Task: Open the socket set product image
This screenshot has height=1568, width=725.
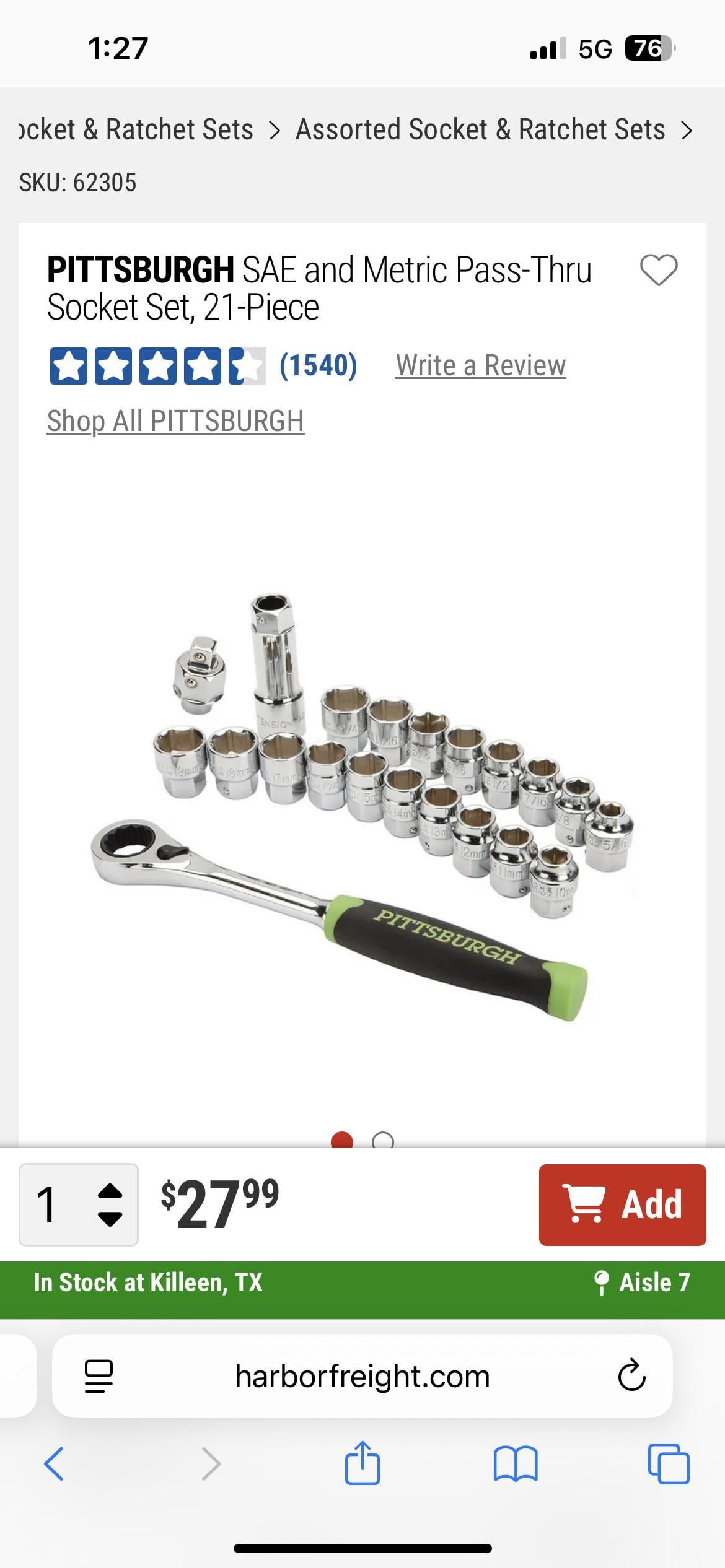Action: coord(362,805)
